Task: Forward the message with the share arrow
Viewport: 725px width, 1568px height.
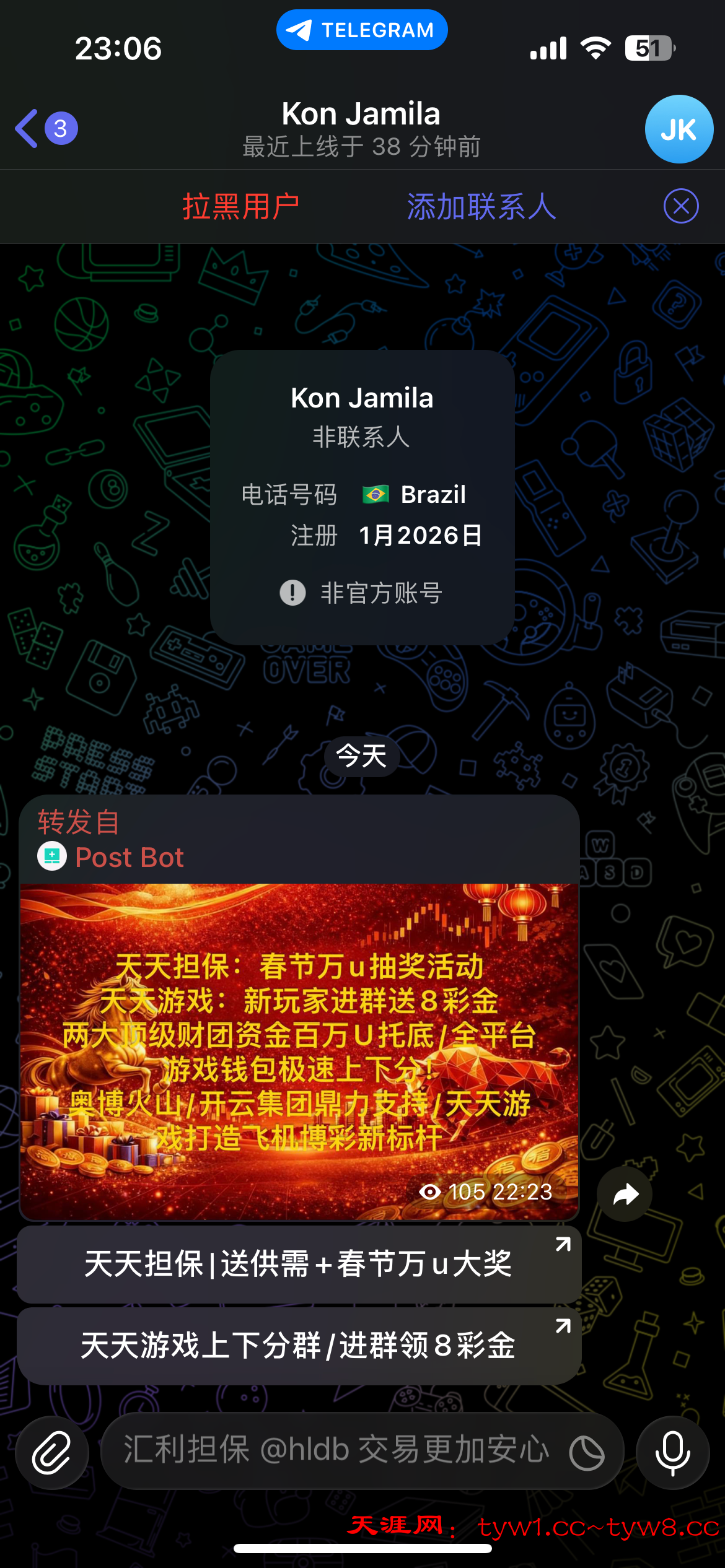Action: pos(625,1194)
